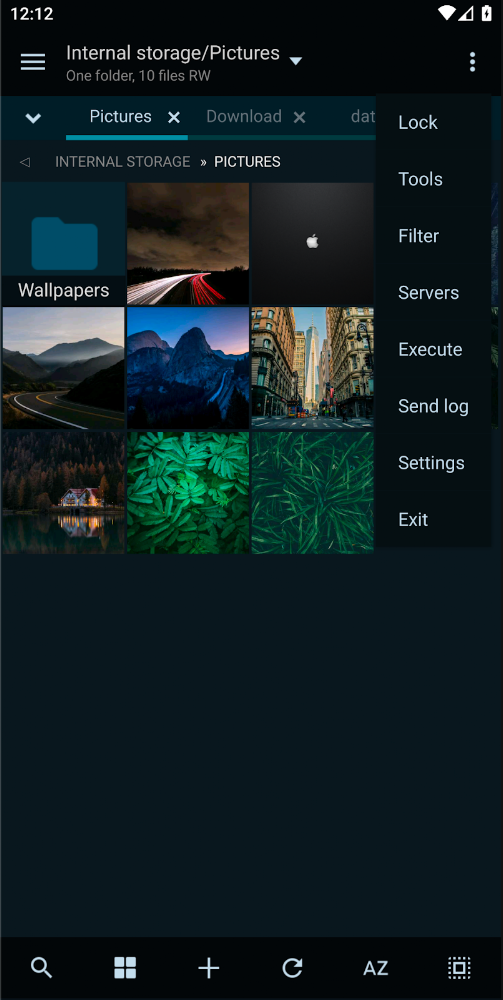Screen dimensions: 503x1000
Task: Go to INTERNAL STORAGE in the breadcrumb
Action: 122,162
